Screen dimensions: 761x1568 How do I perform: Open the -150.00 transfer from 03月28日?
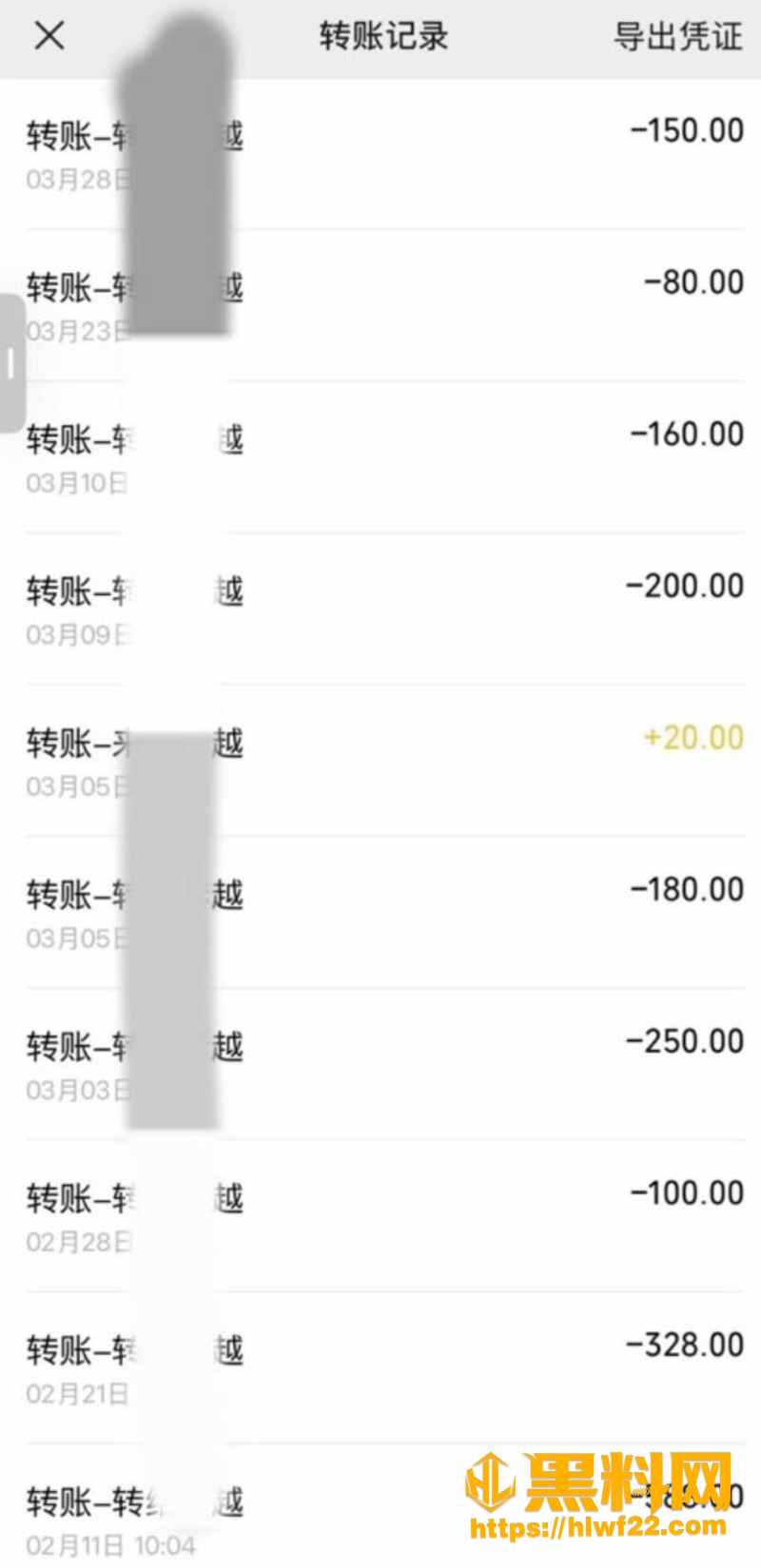[380, 154]
